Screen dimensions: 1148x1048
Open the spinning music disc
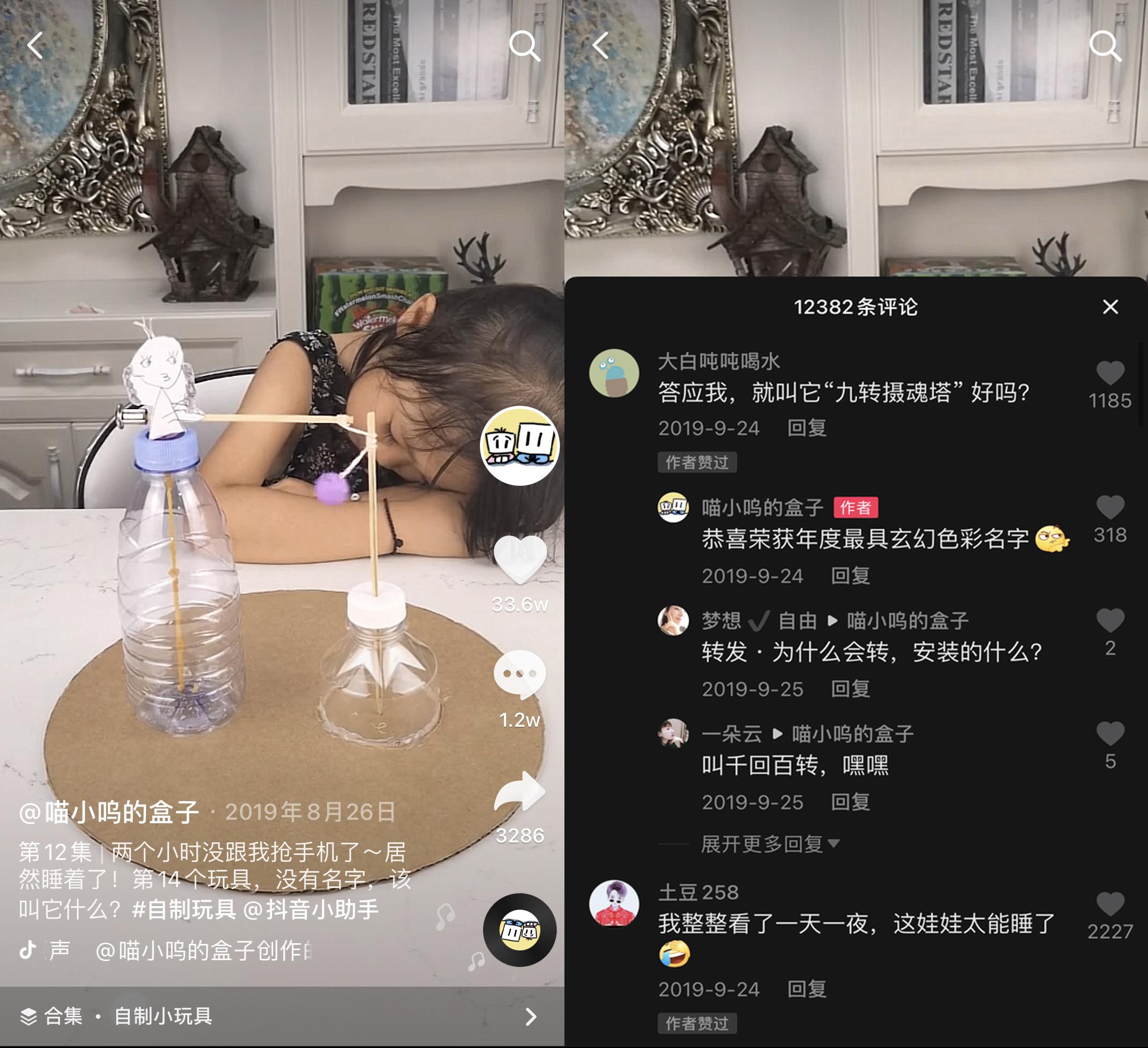tap(519, 930)
